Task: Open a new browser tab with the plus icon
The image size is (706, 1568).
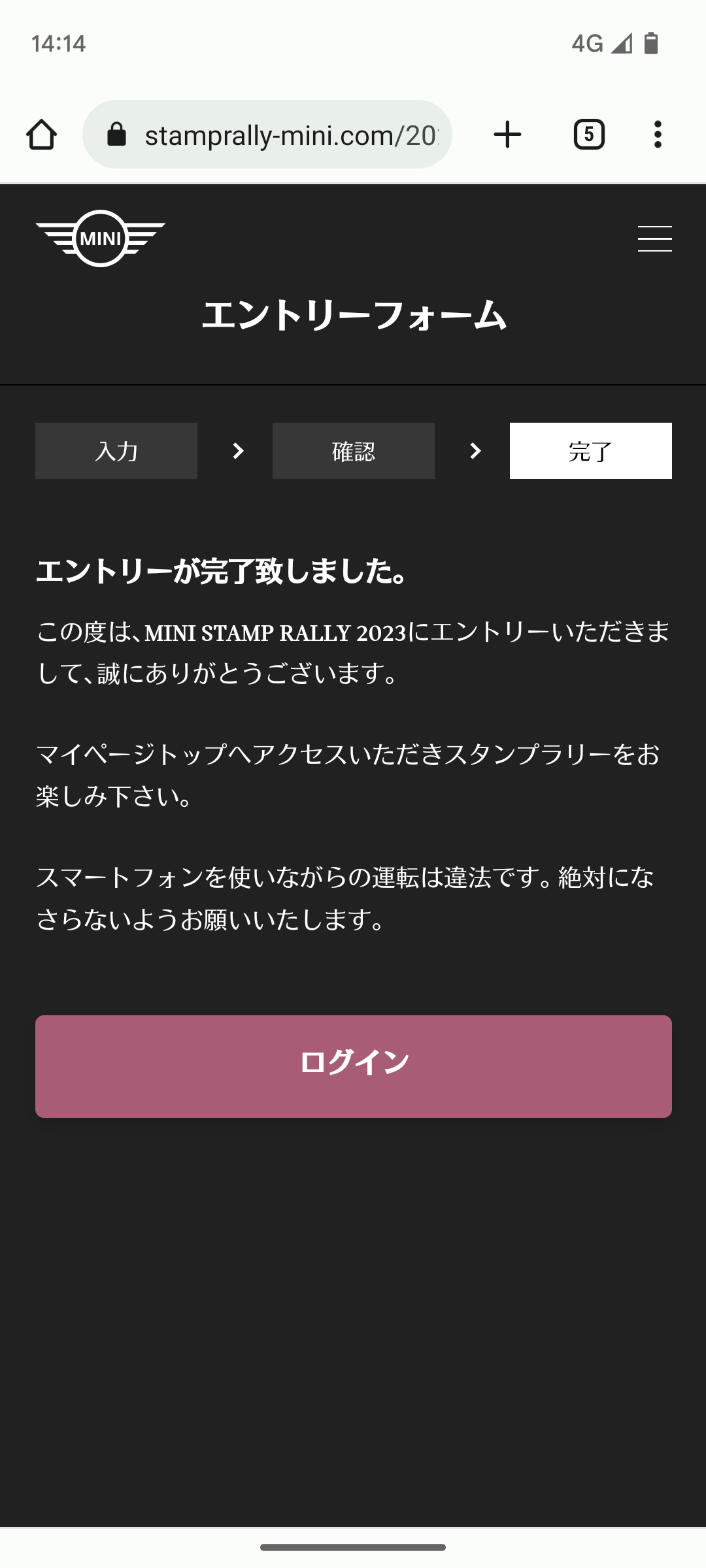Action: coord(508,134)
